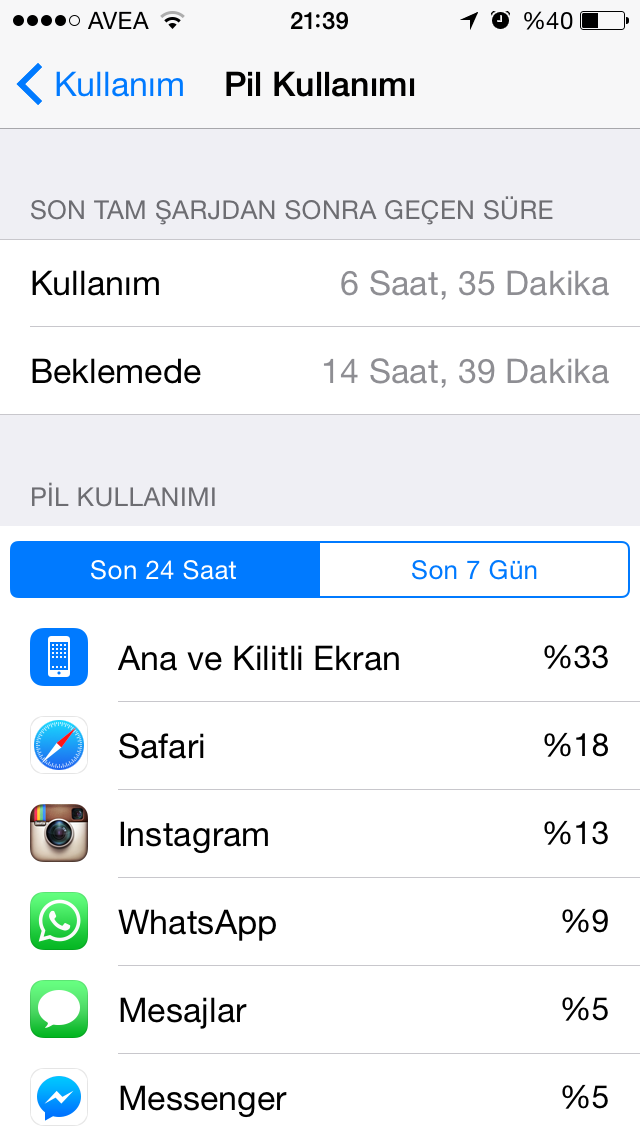Go back to Kullanım
Image resolution: width=640 pixels, height=1136 pixels.
coord(100,85)
